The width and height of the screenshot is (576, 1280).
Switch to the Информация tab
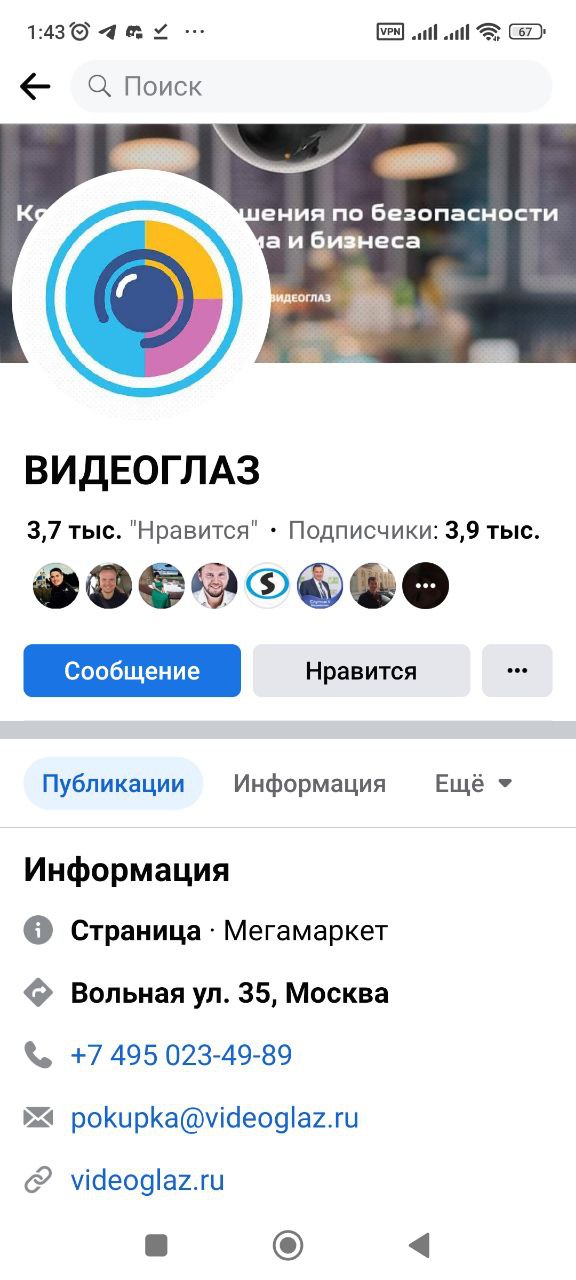click(x=310, y=783)
